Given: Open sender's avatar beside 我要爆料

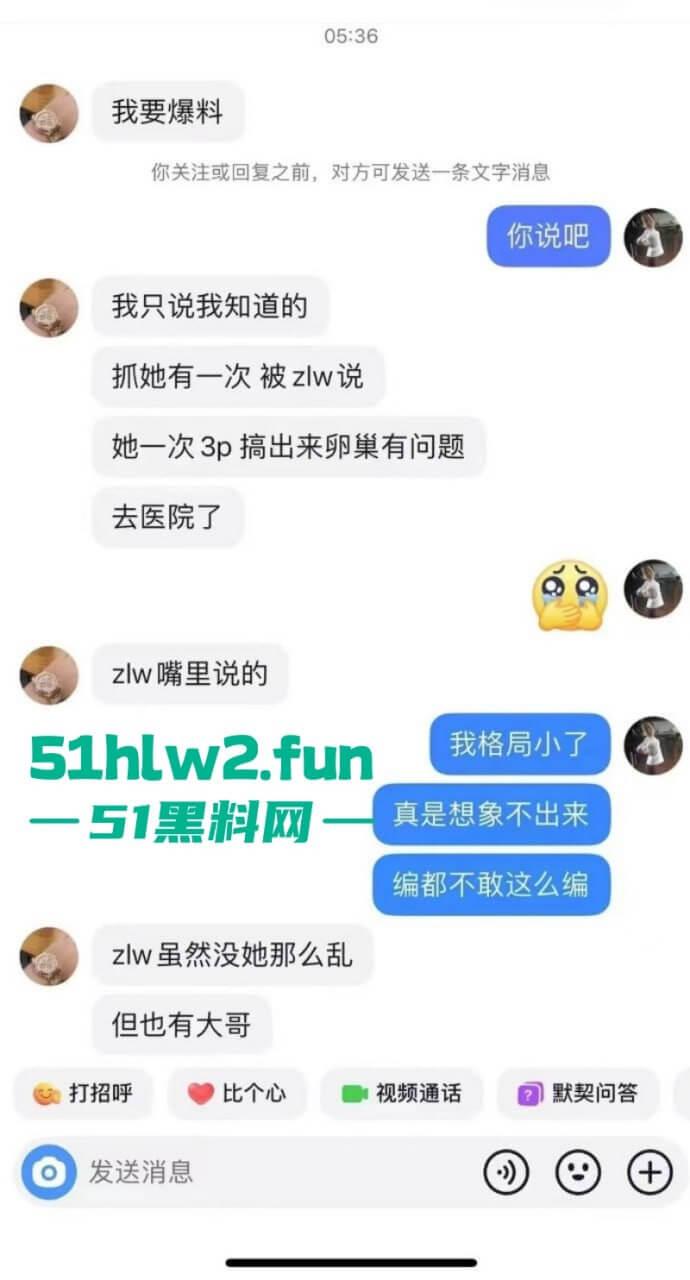Looking at the screenshot, I should [49, 113].
